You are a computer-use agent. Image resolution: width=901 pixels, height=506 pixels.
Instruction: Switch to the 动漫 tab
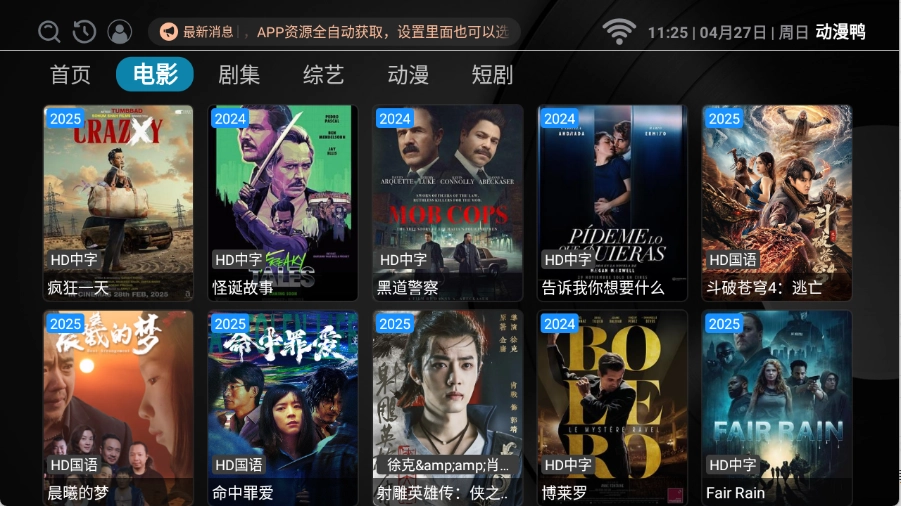408,75
